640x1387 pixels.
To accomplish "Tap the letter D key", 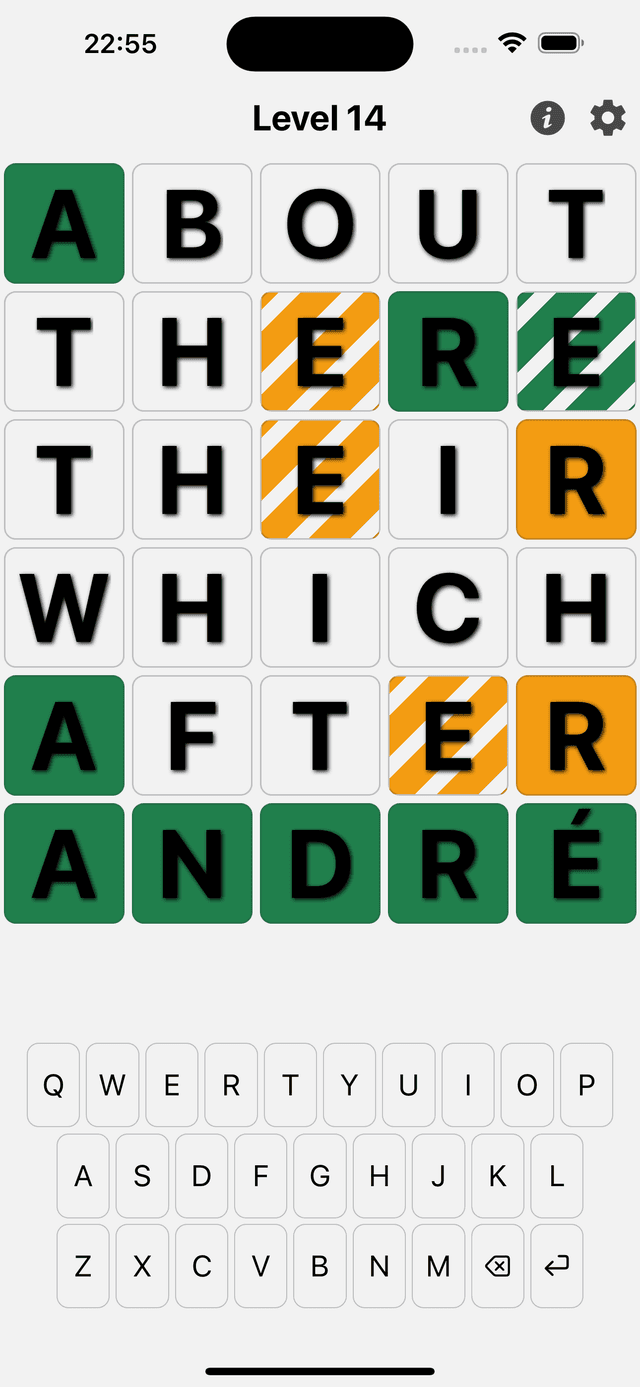I will click(x=201, y=1176).
